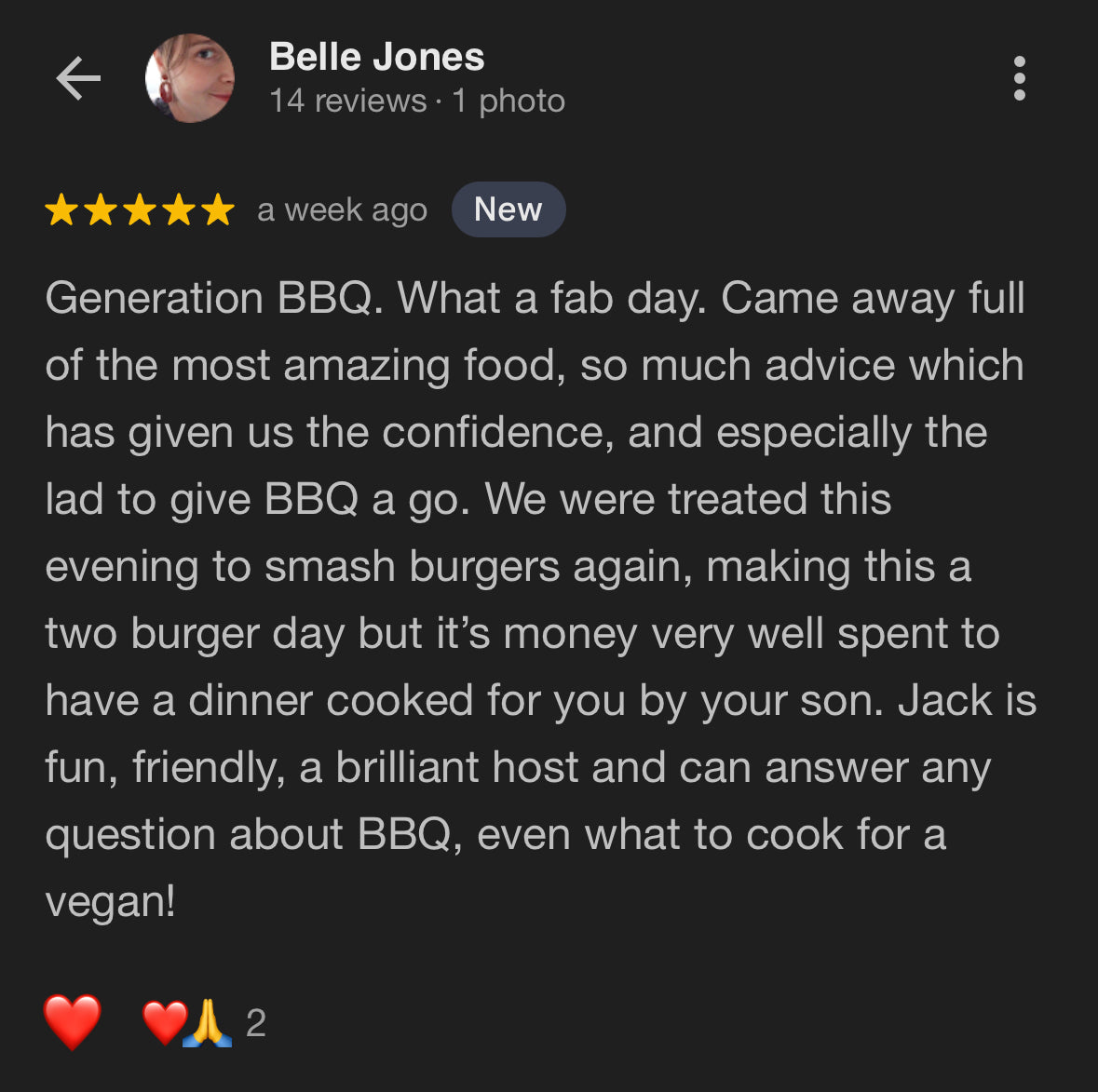Go back using the arrow

click(78, 78)
